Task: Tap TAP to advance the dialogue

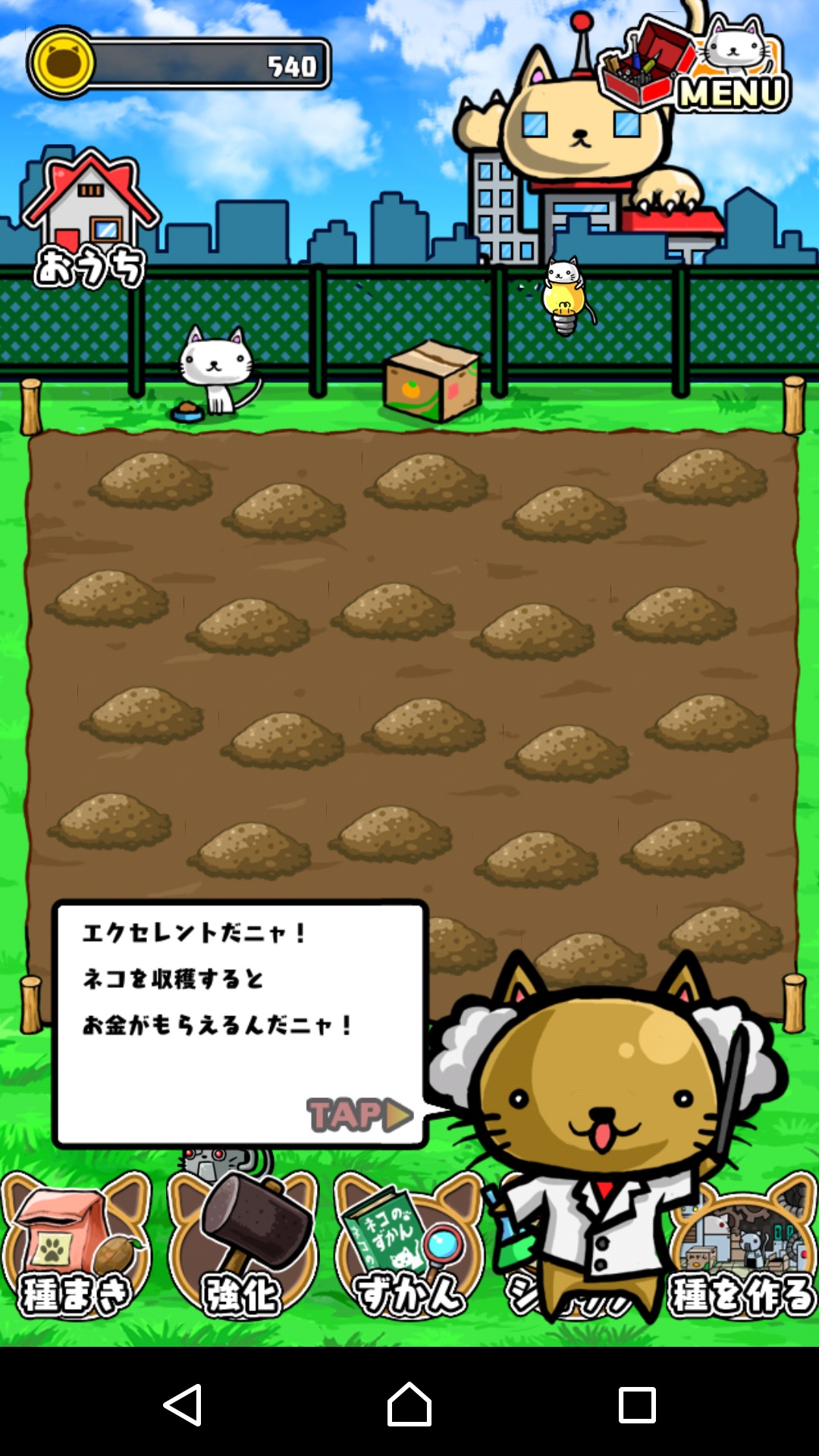Action: 359,1115
